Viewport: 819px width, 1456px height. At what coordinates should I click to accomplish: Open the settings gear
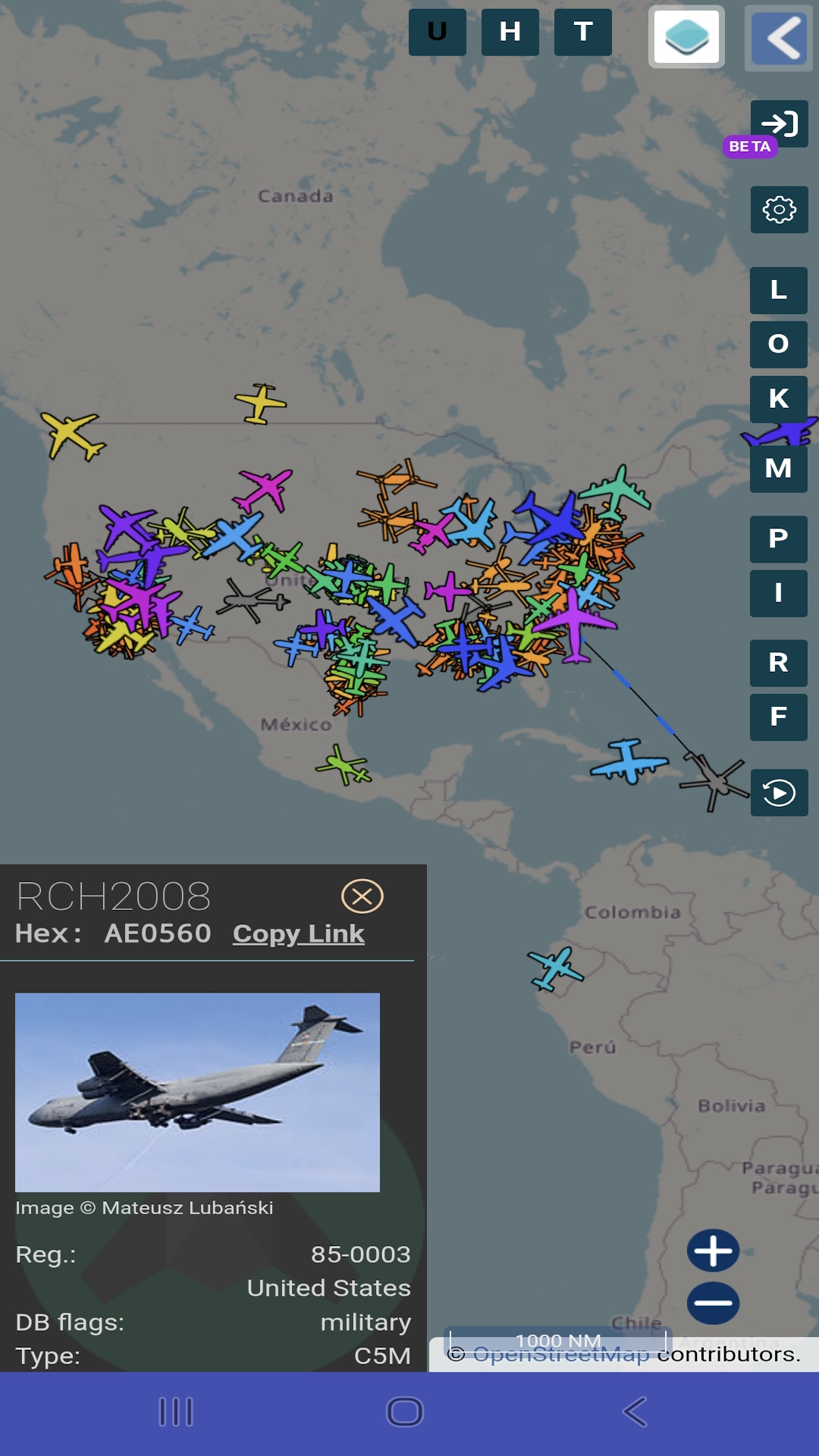click(779, 209)
